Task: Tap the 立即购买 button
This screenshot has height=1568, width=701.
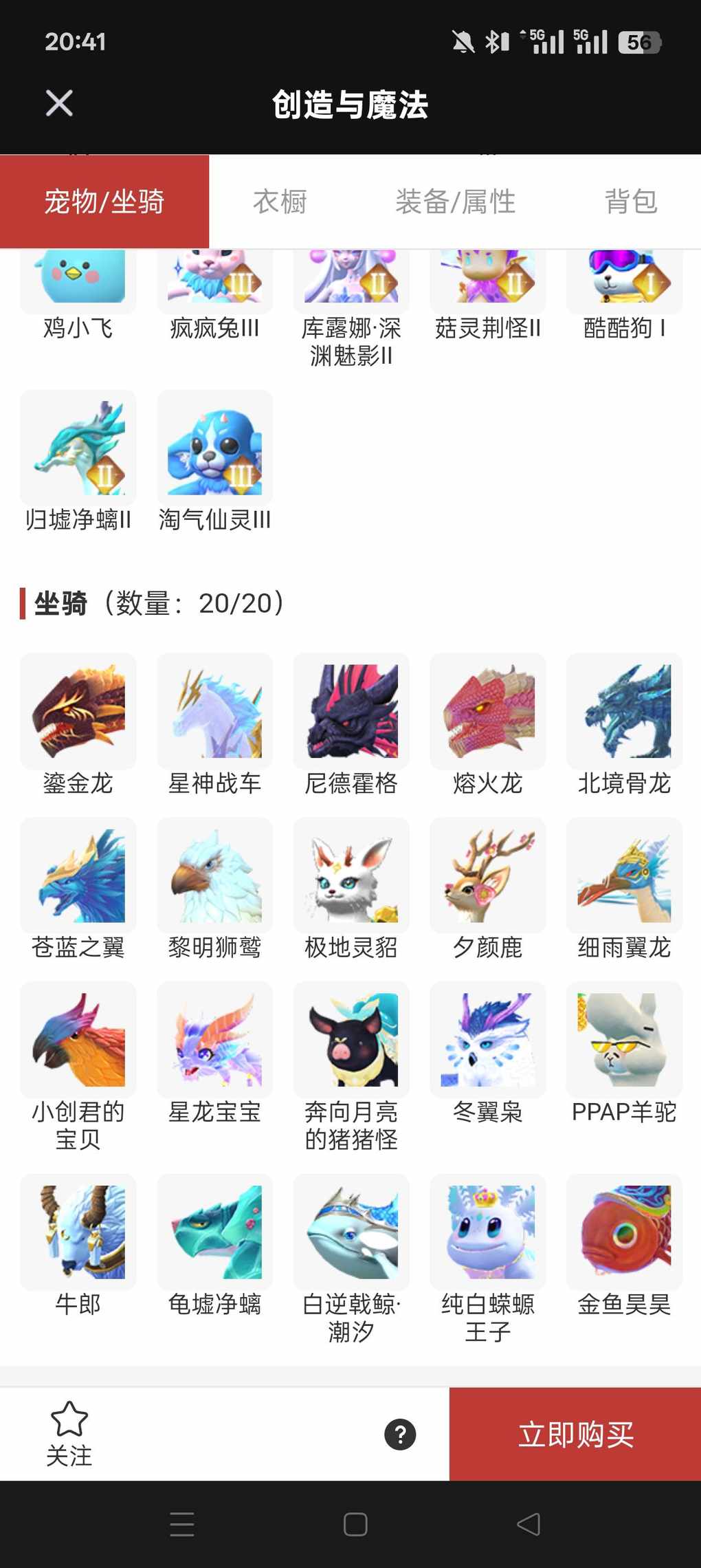Action: pyautogui.click(x=575, y=1434)
